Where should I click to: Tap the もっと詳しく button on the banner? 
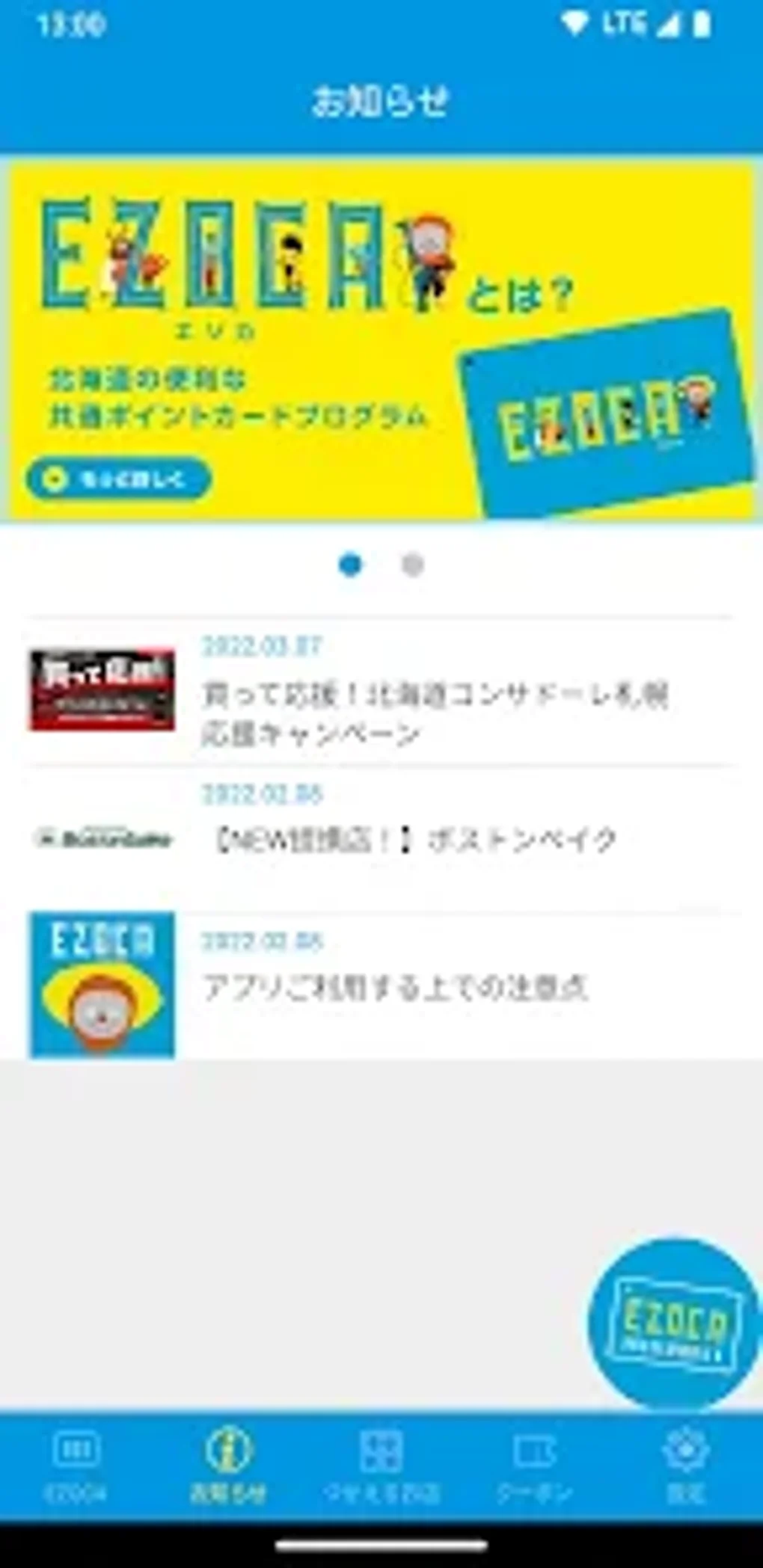pyautogui.click(x=119, y=479)
